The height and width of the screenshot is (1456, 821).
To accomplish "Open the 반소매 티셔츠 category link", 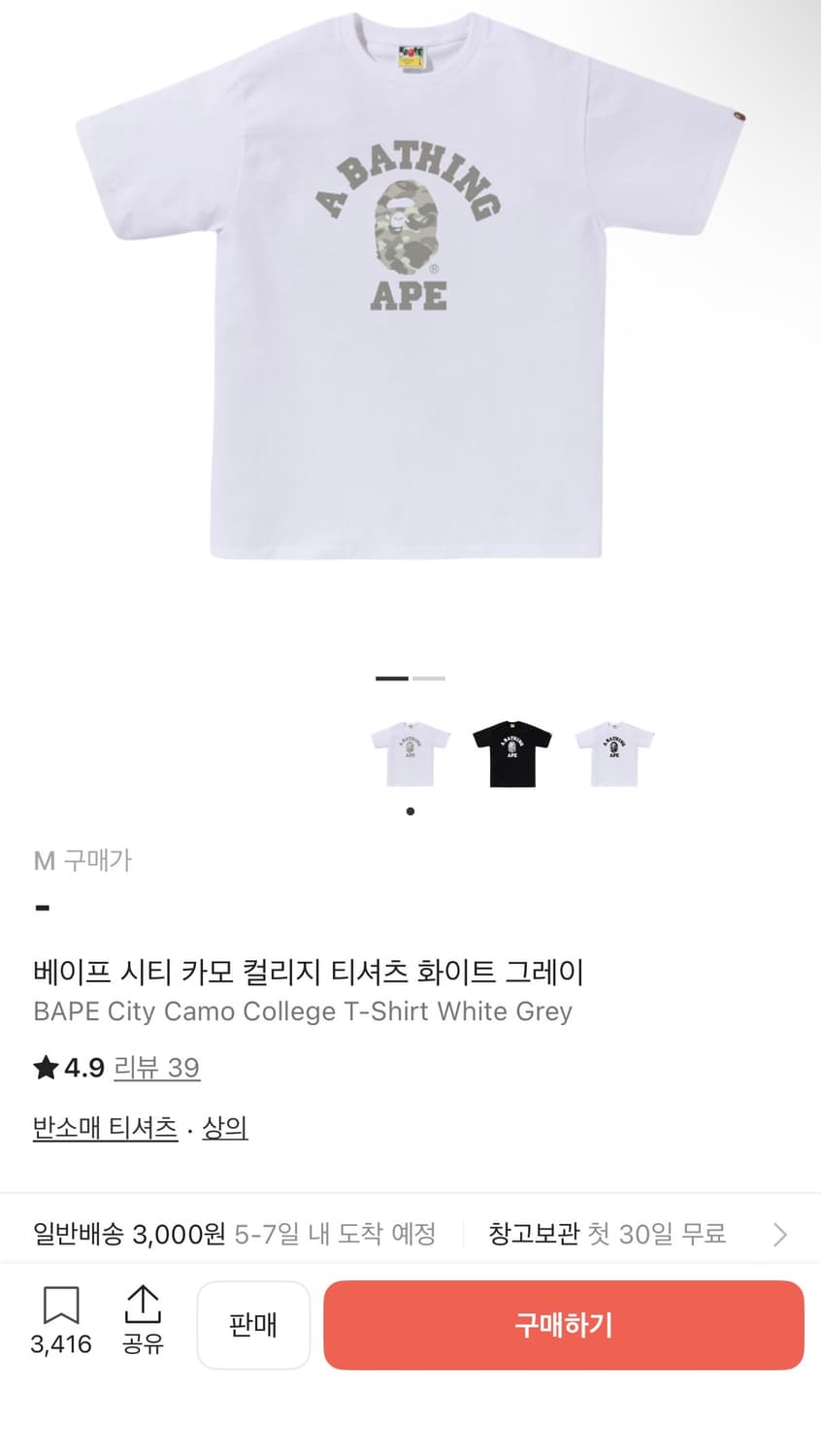I will point(105,1127).
